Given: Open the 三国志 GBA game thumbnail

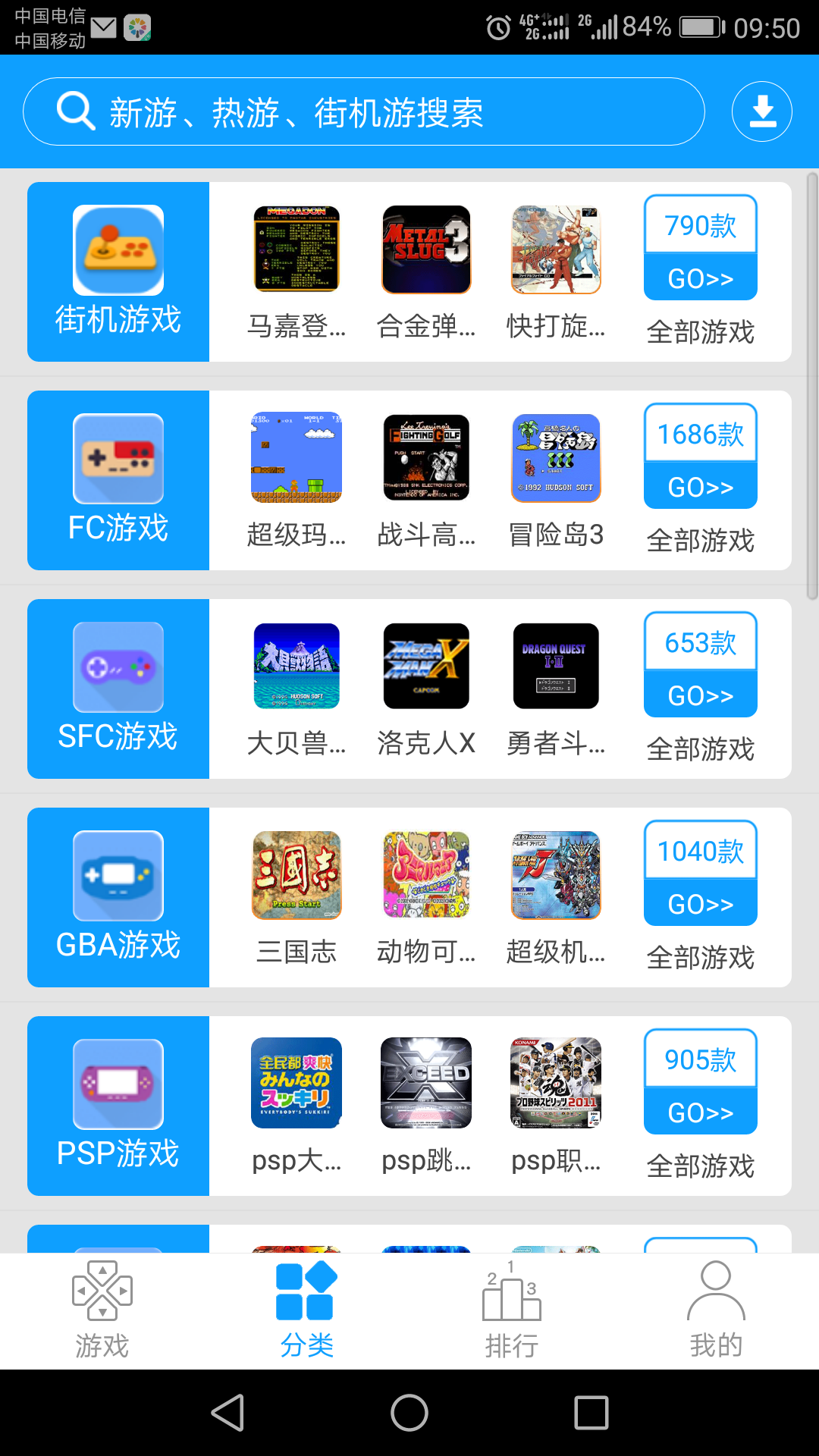Looking at the screenshot, I should click(x=297, y=874).
